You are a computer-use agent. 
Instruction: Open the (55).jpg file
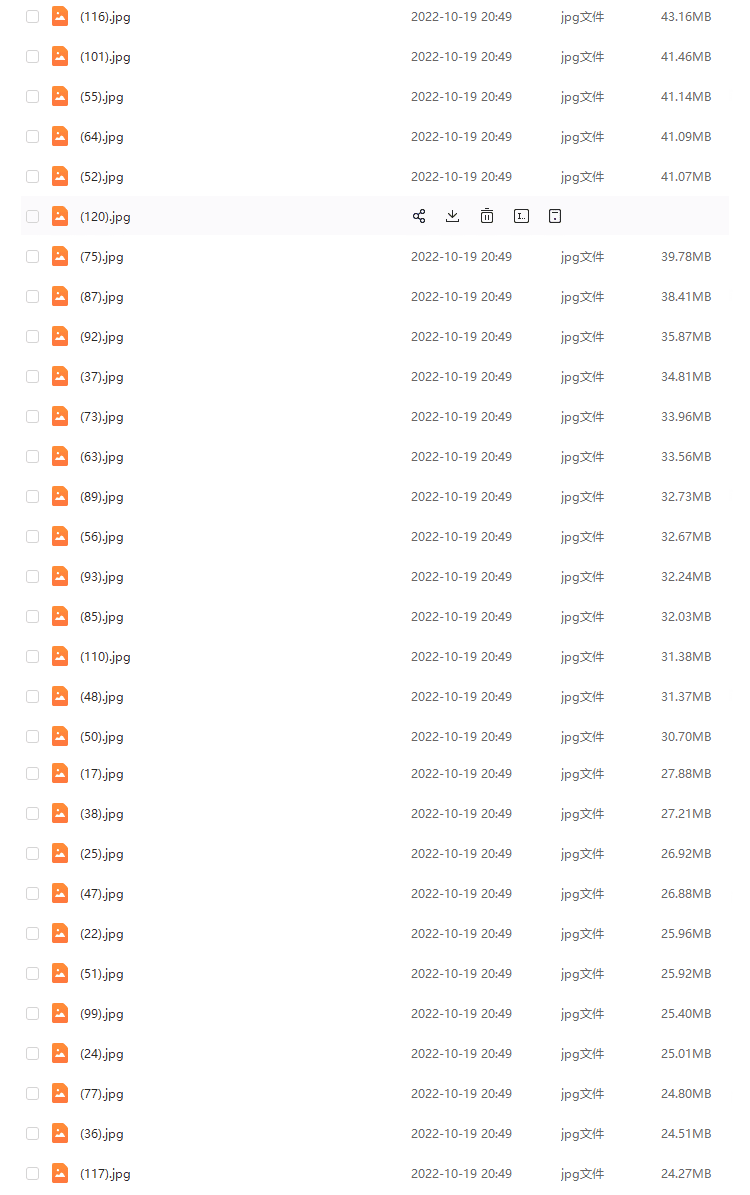tap(101, 97)
